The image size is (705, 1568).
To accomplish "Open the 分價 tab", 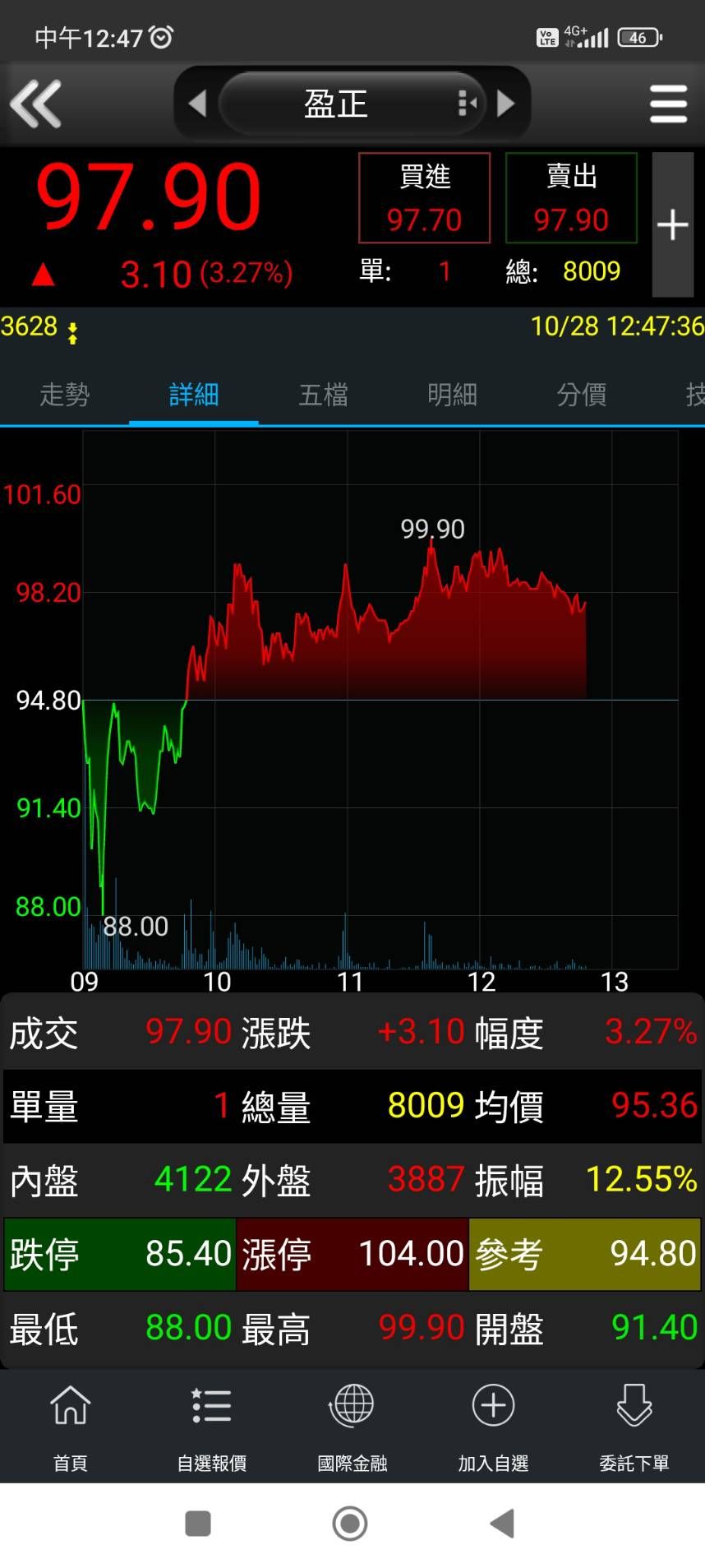I will click(x=581, y=395).
